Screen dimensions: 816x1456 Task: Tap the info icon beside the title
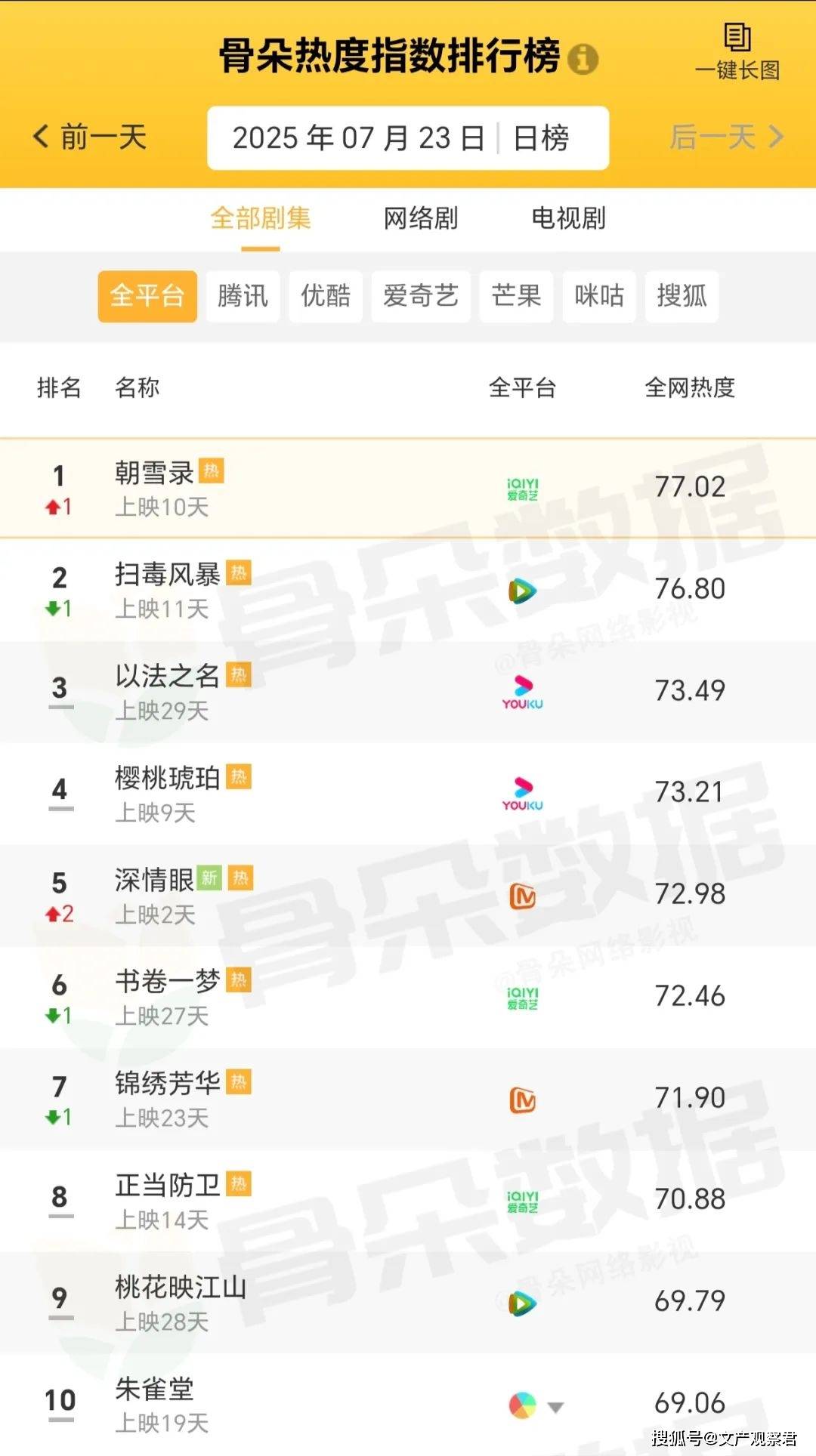point(583,59)
